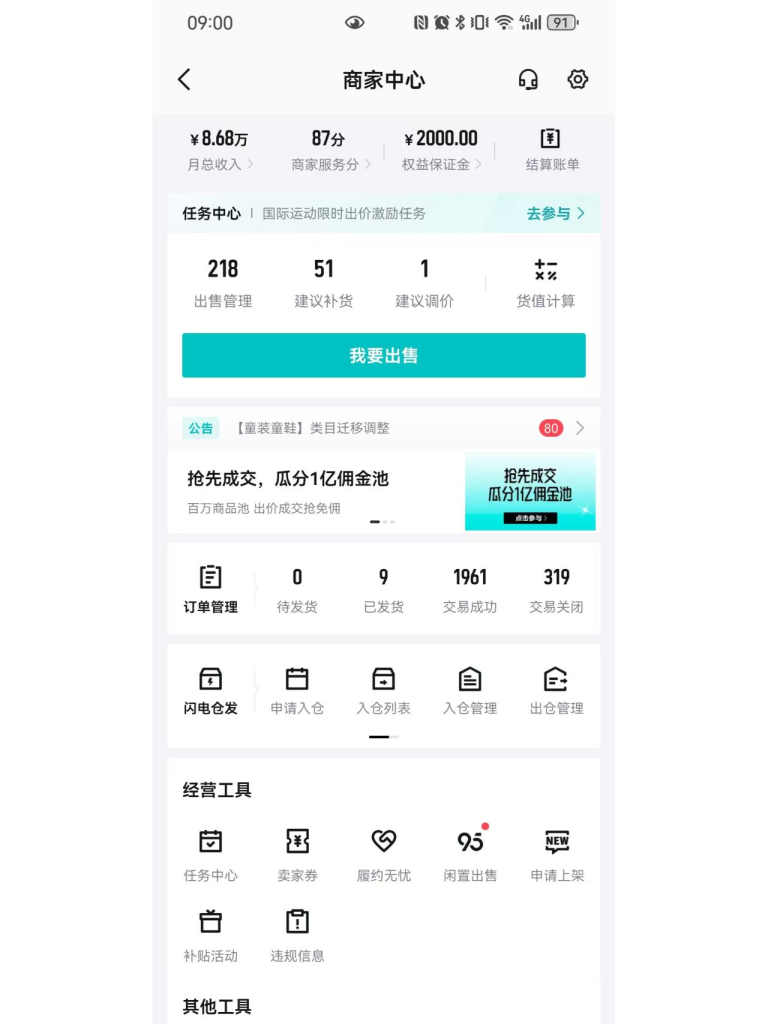View 待发货 orders
Screen dimensions: 768x1024
tap(297, 590)
